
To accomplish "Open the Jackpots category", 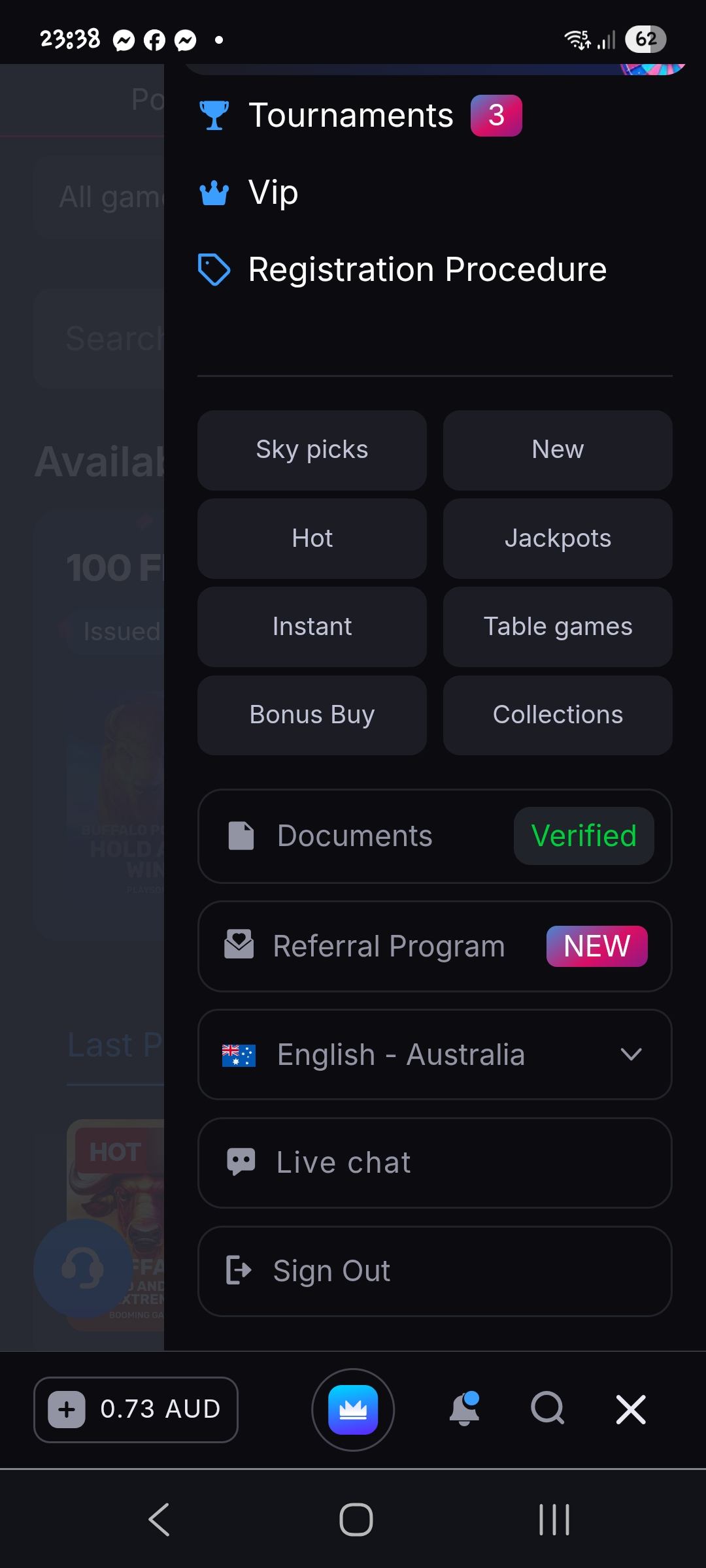I will [558, 538].
